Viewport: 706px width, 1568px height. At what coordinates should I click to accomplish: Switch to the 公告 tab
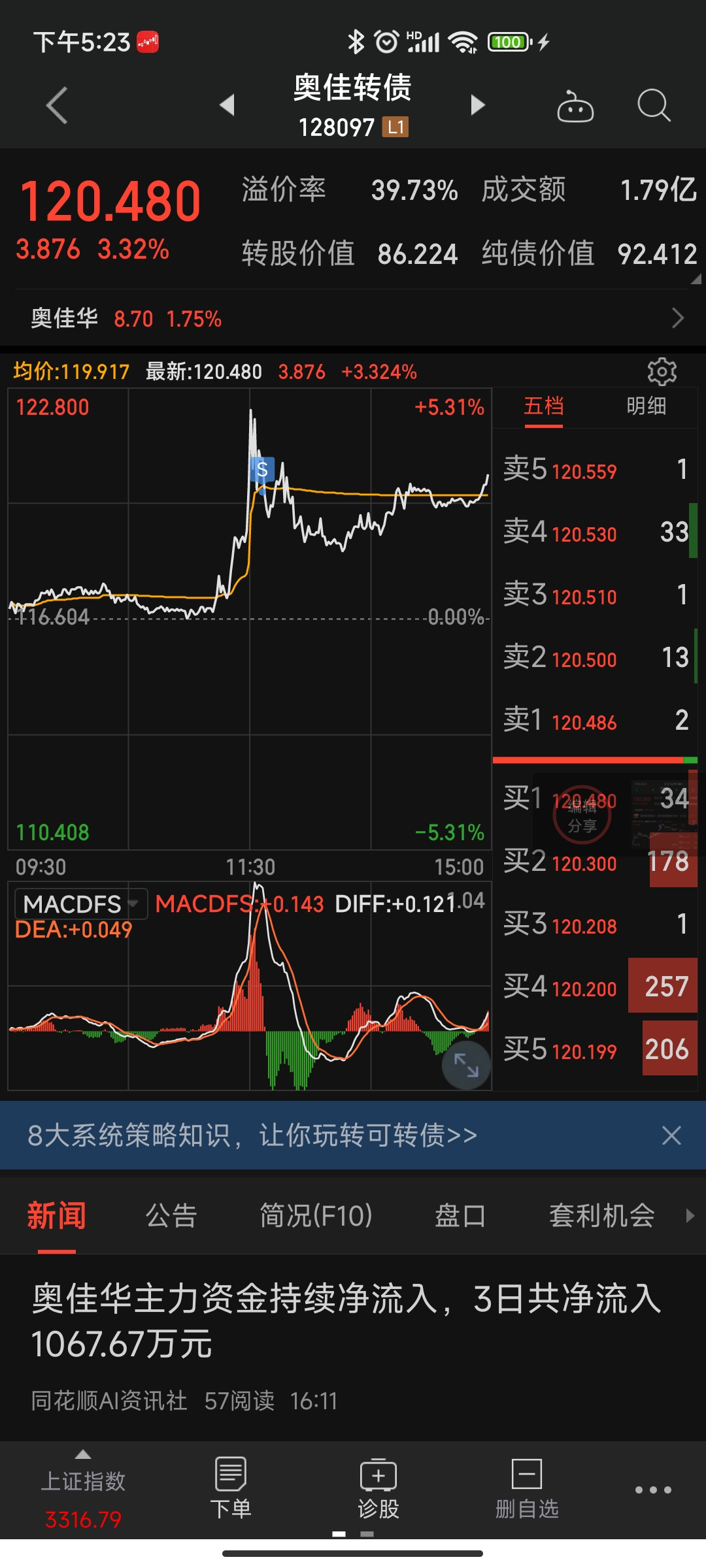tap(171, 1216)
